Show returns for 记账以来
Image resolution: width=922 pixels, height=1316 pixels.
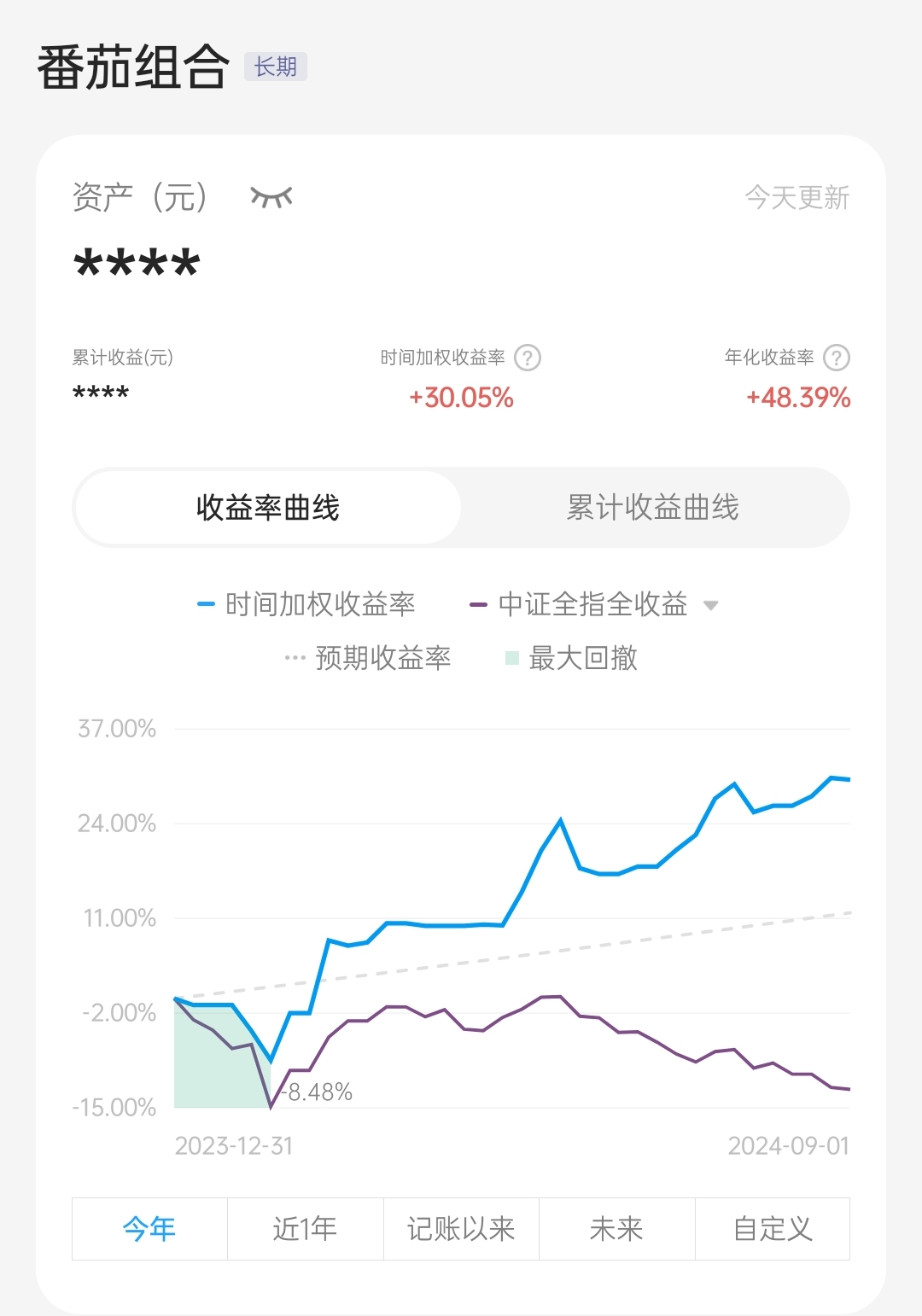(x=461, y=1229)
